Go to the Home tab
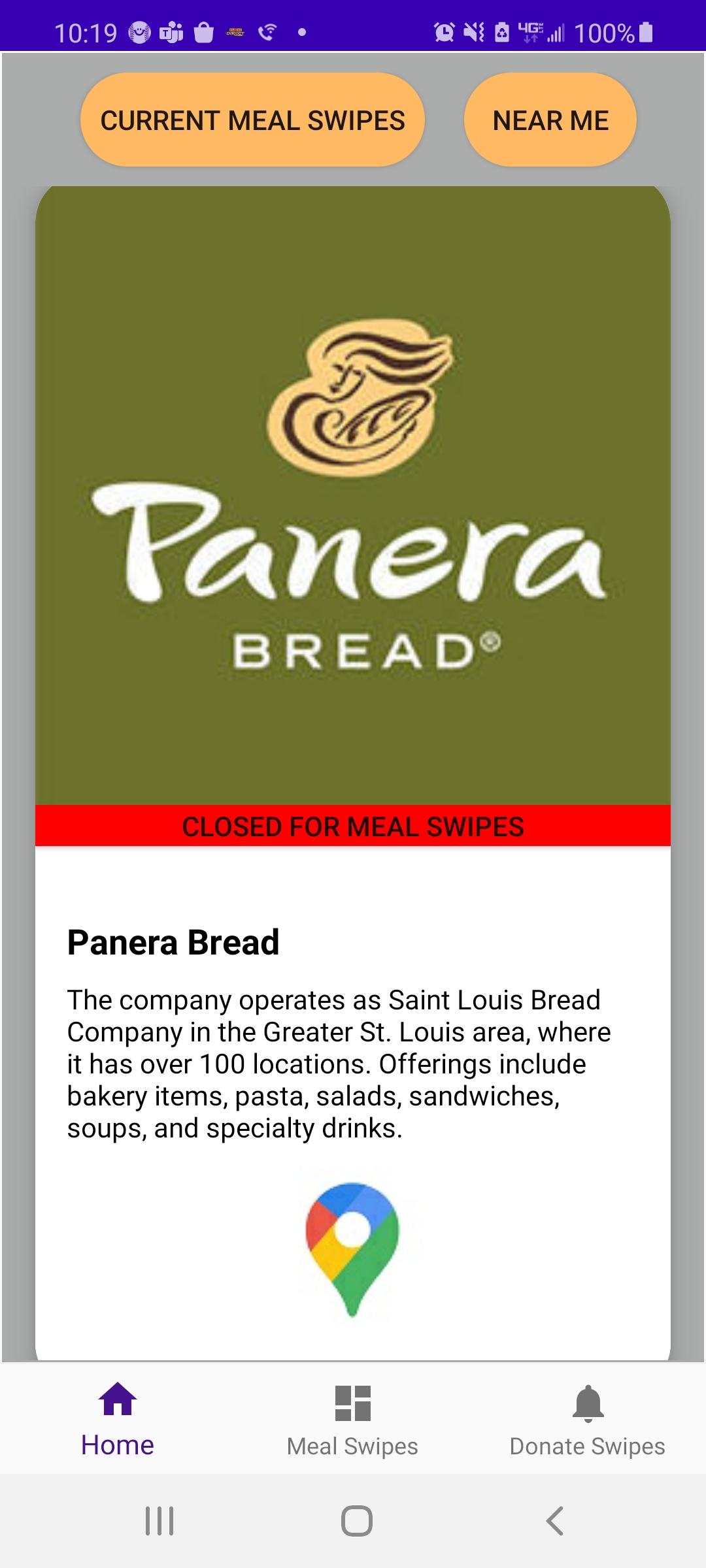This screenshot has width=706, height=1568. pyautogui.click(x=118, y=1419)
